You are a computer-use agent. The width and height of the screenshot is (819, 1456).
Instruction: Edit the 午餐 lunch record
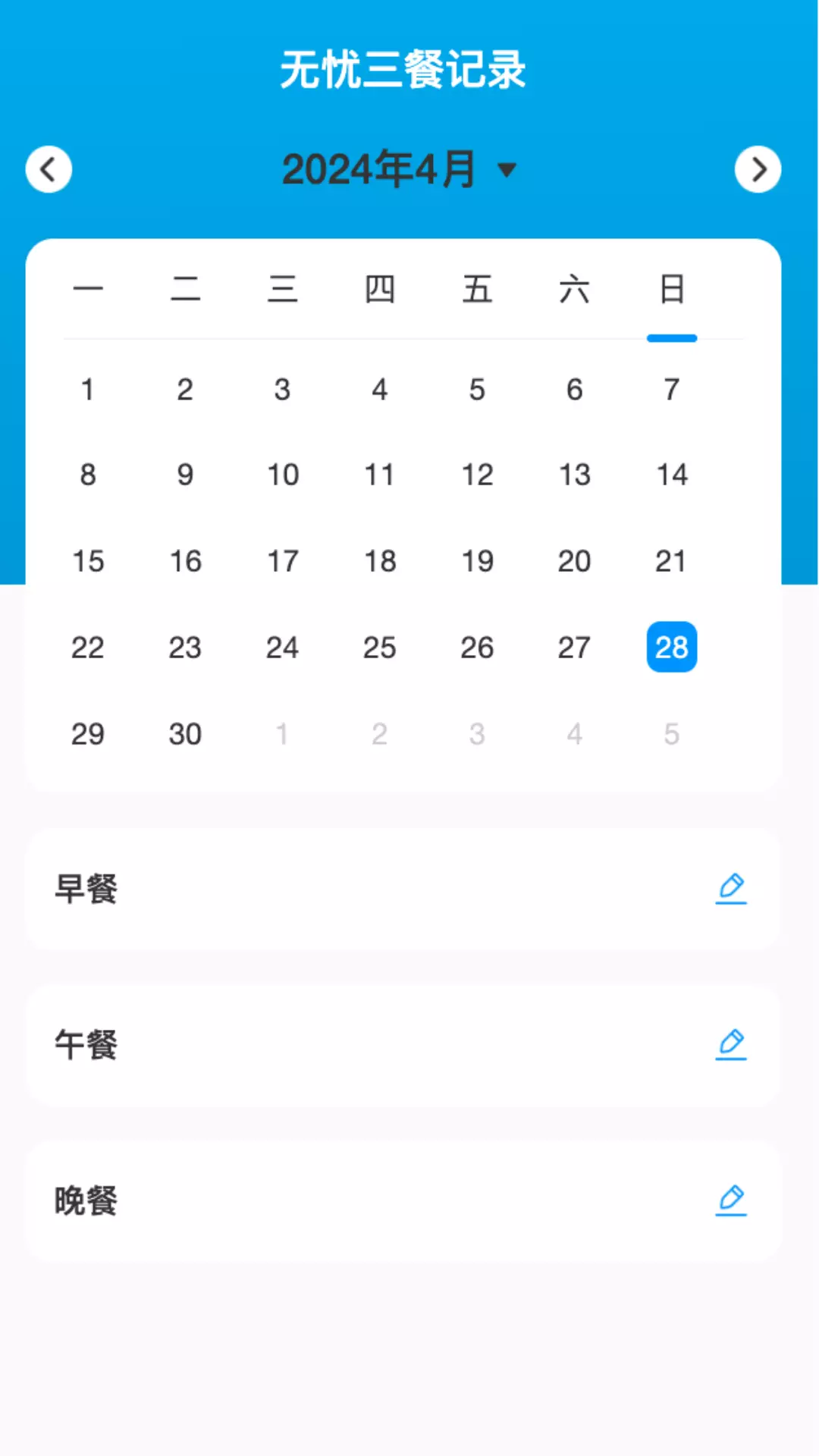point(731,1044)
